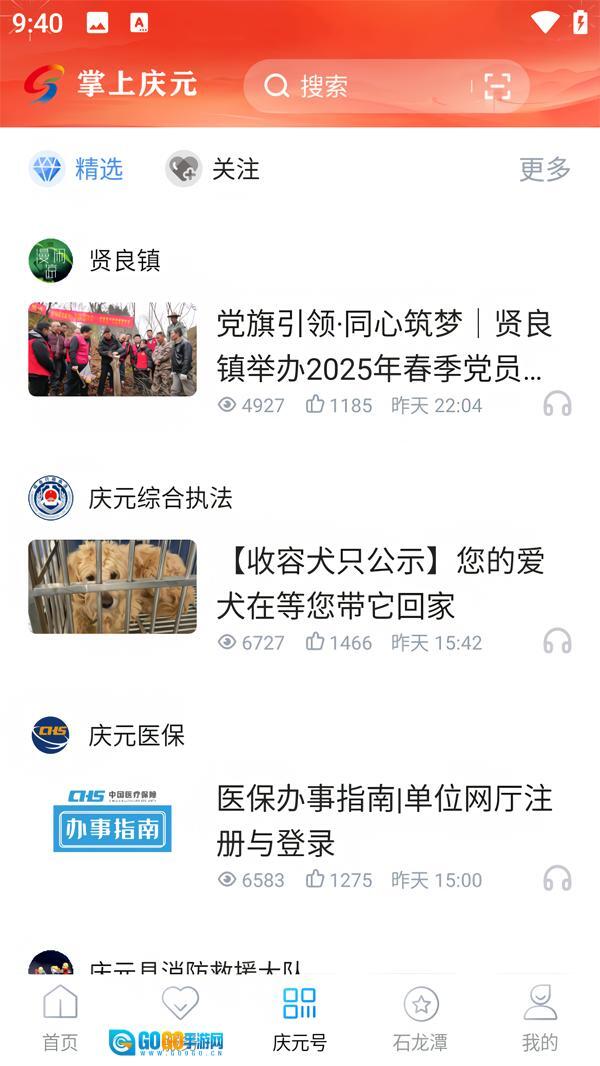Switch to the 精选 tab

coord(77,169)
